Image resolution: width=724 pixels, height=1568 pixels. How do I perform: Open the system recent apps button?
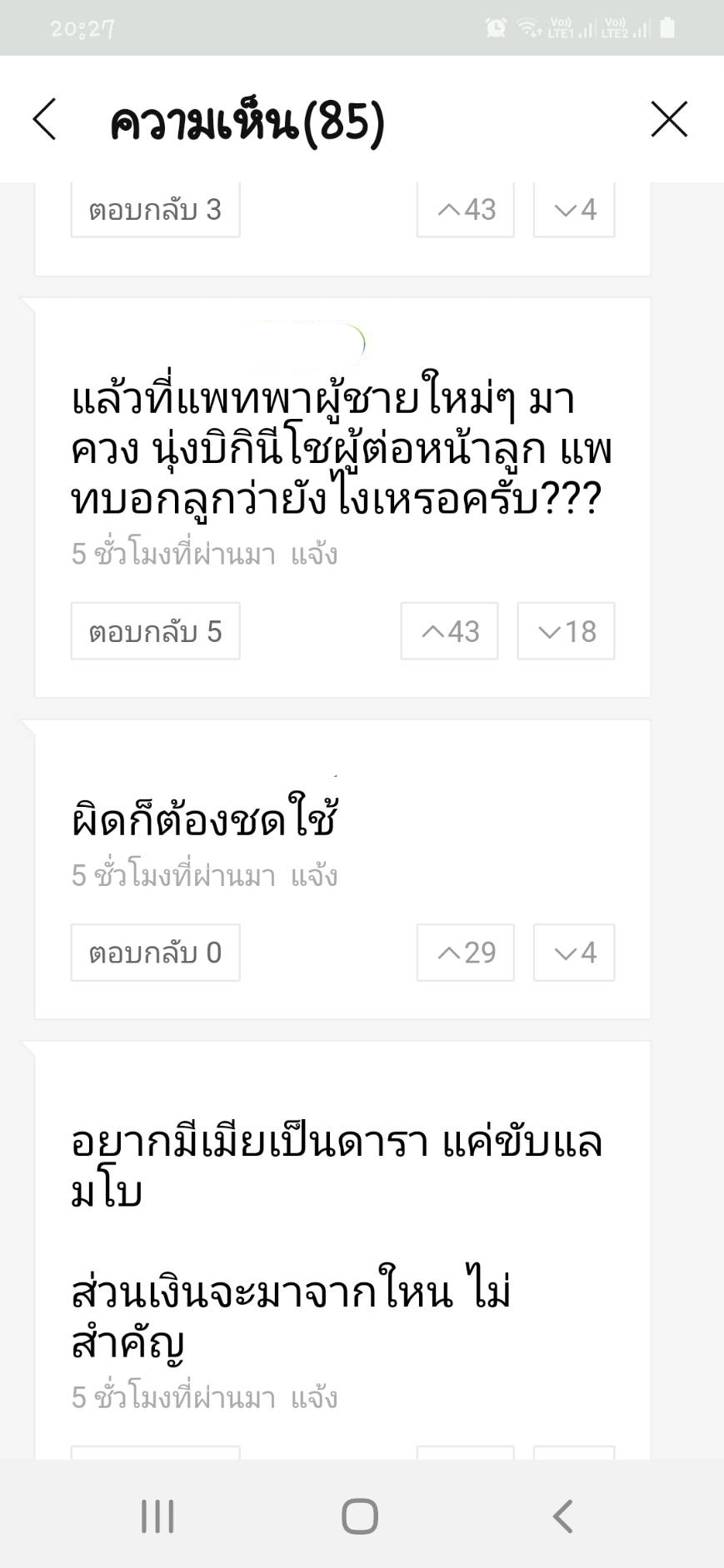point(157,1516)
